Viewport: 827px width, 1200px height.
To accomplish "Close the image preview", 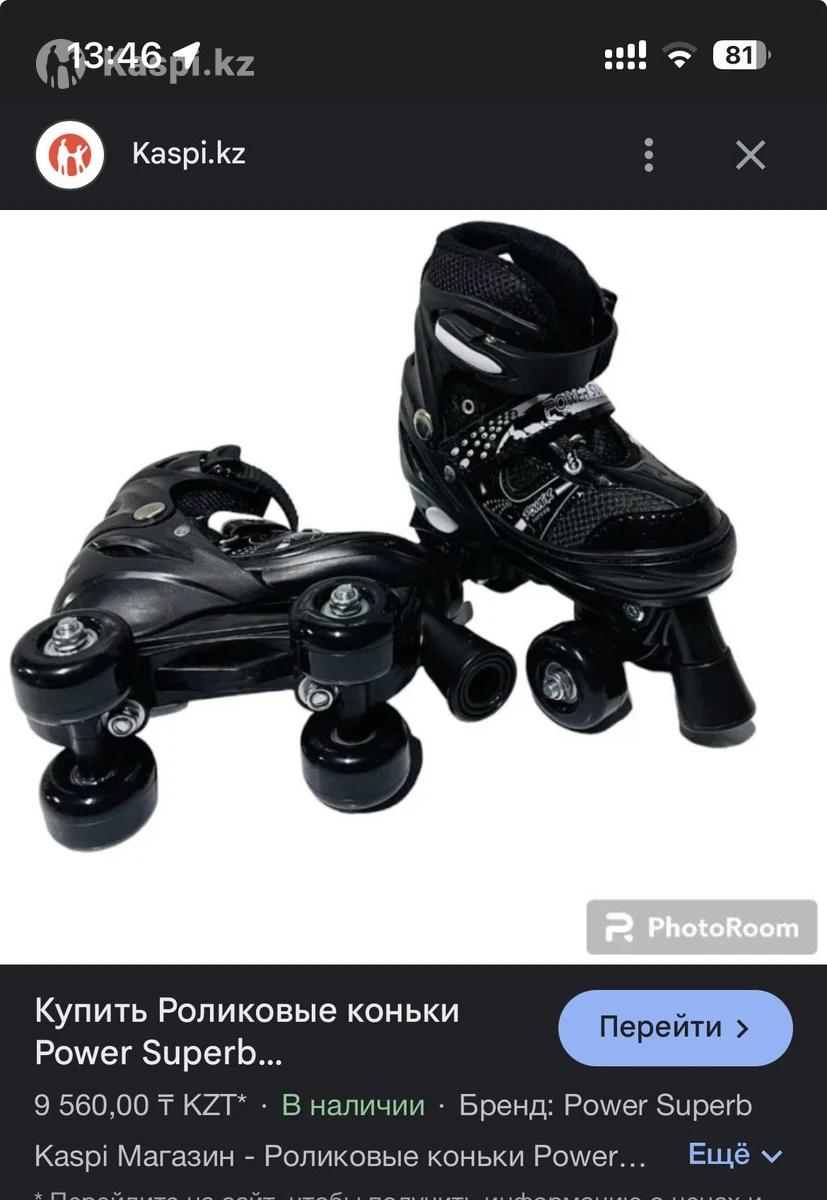I will [750, 155].
